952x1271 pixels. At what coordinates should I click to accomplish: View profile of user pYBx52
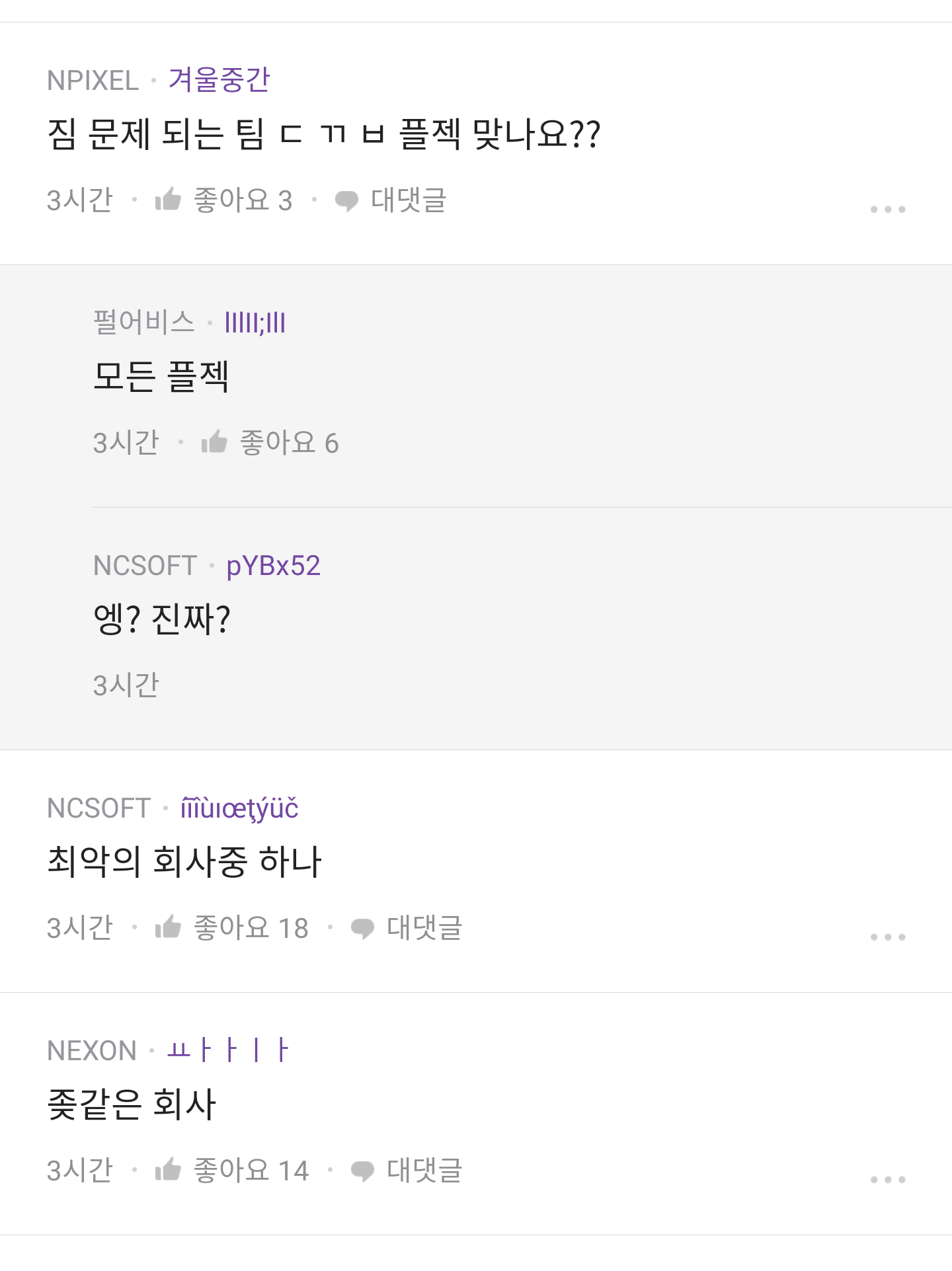[273, 566]
